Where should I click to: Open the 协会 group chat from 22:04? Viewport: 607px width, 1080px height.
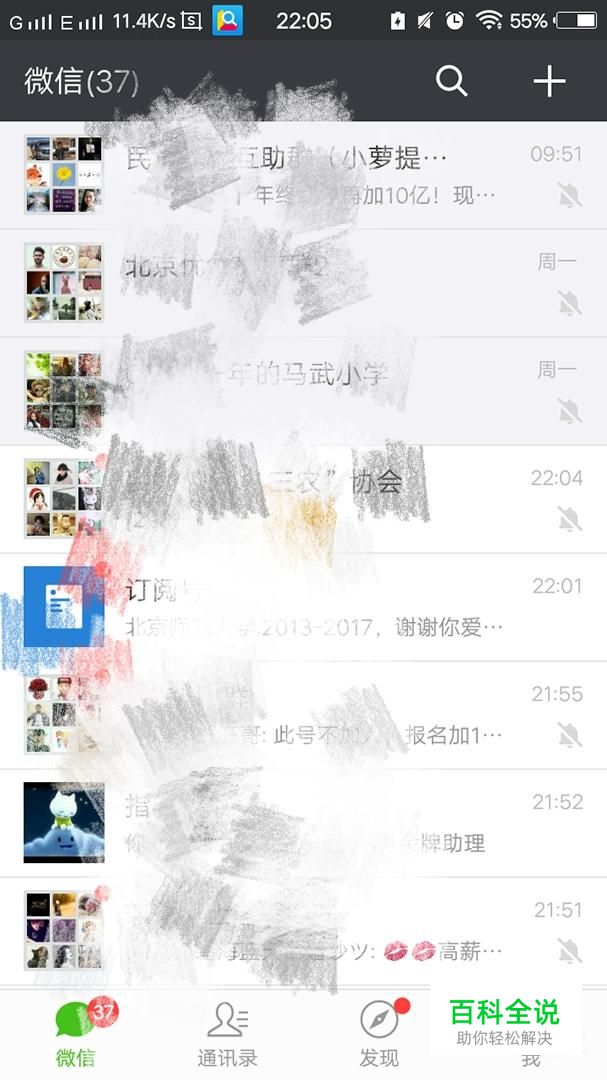[x=303, y=499]
